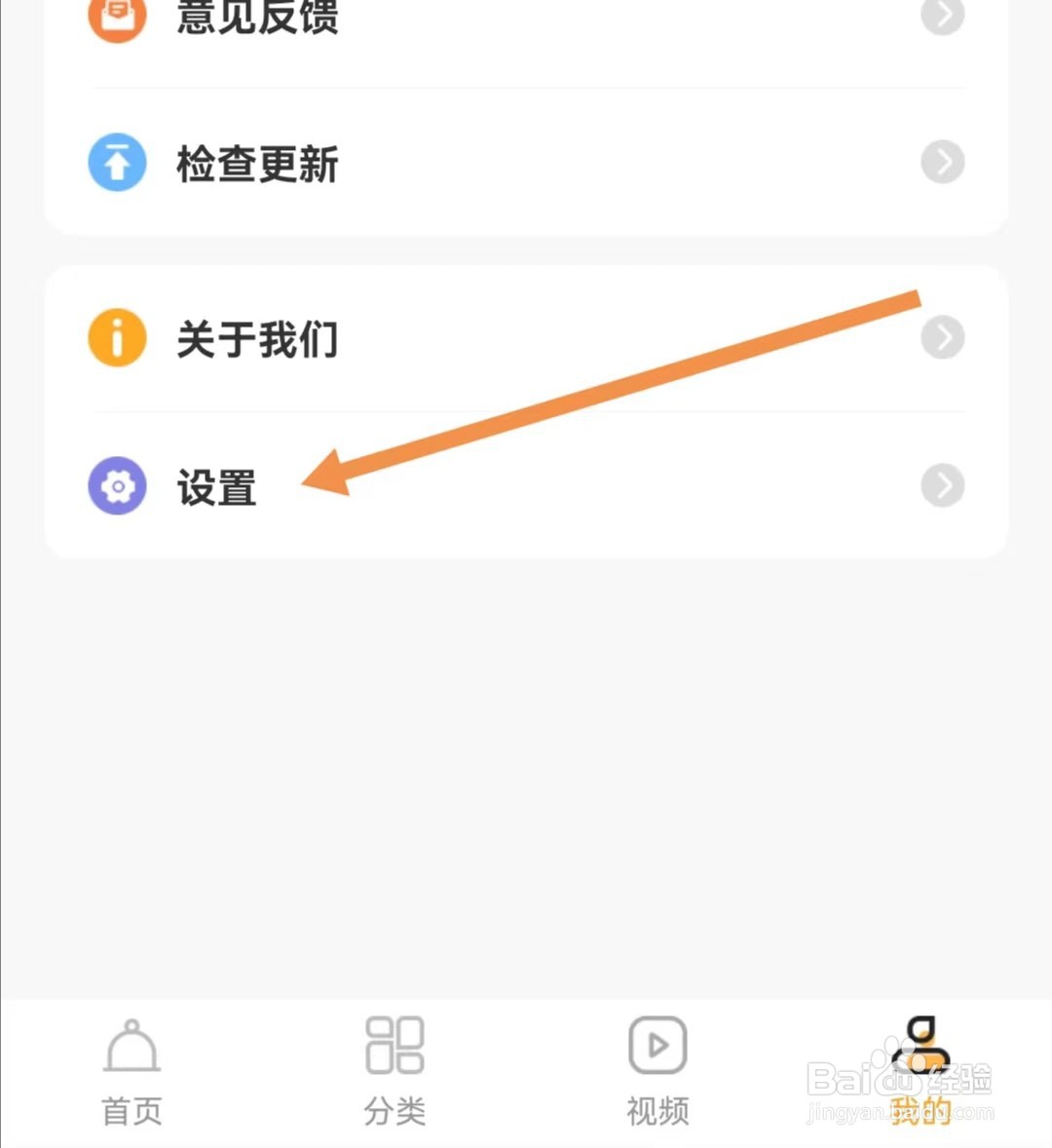Image resolution: width=1052 pixels, height=1148 pixels.
Task: Open the 首页 home bell icon
Action: [131, 1045]
